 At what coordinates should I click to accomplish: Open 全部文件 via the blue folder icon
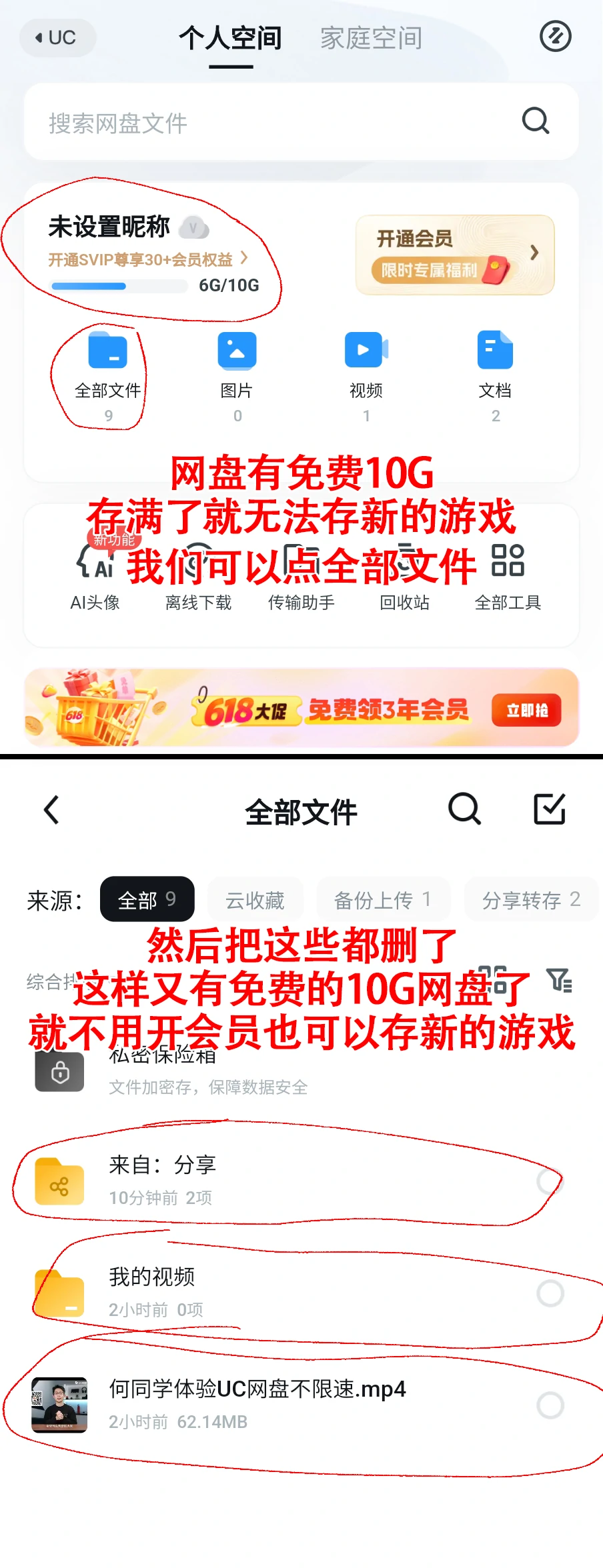tap(109, 351)
